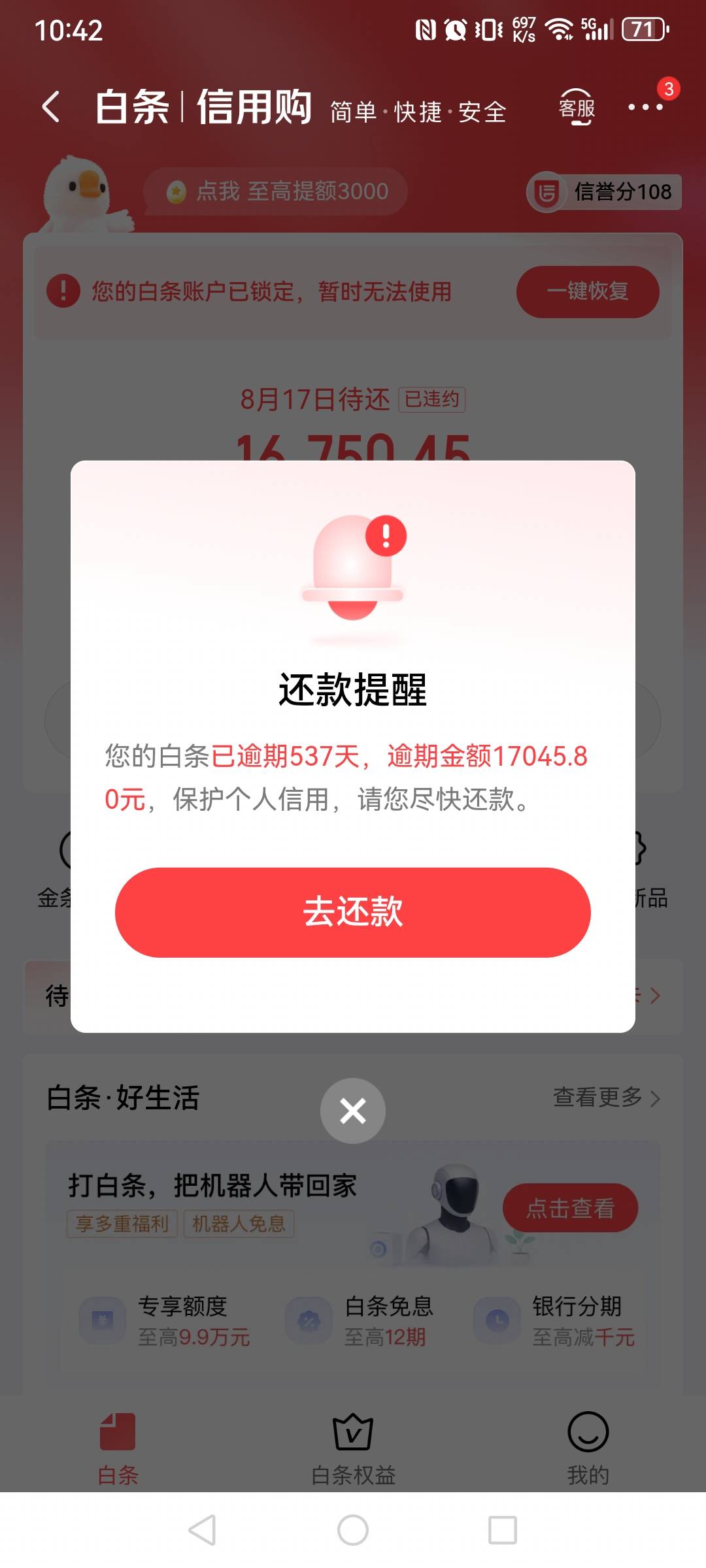706x1568 pixels.
Task: Tap the system home button
Action: [353, 1530]
